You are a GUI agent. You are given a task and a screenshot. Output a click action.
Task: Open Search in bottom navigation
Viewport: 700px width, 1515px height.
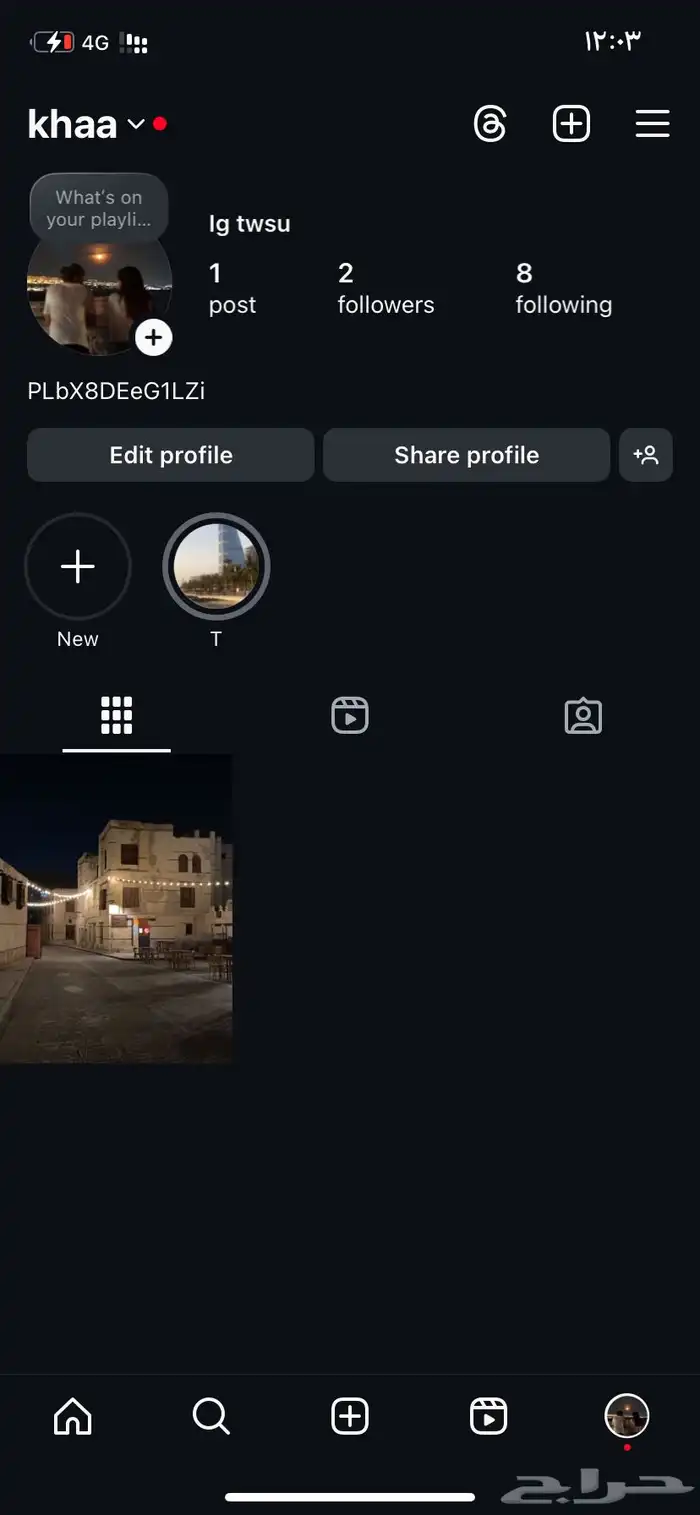pos(210,1416)
